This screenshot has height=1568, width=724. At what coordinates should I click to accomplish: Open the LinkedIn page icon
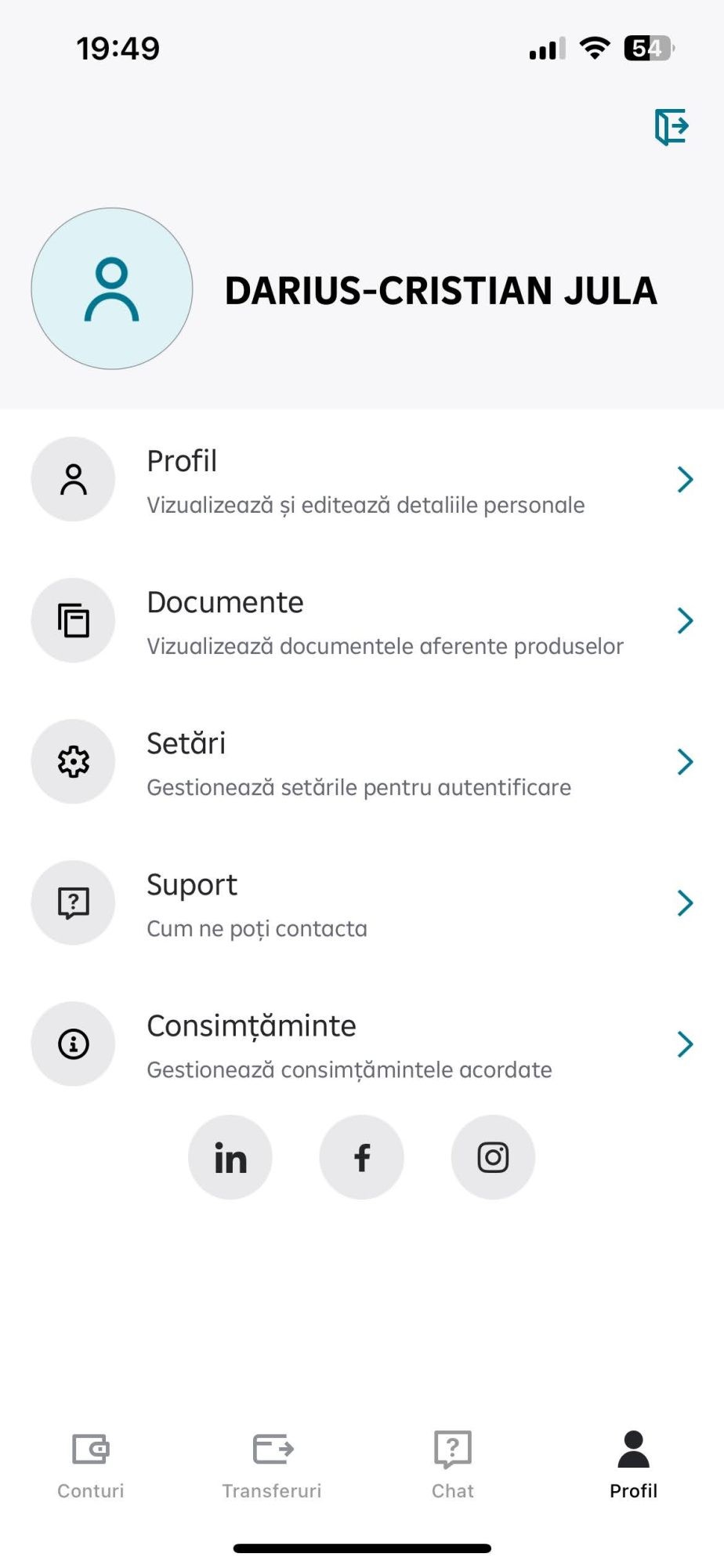pos(230,1157)
